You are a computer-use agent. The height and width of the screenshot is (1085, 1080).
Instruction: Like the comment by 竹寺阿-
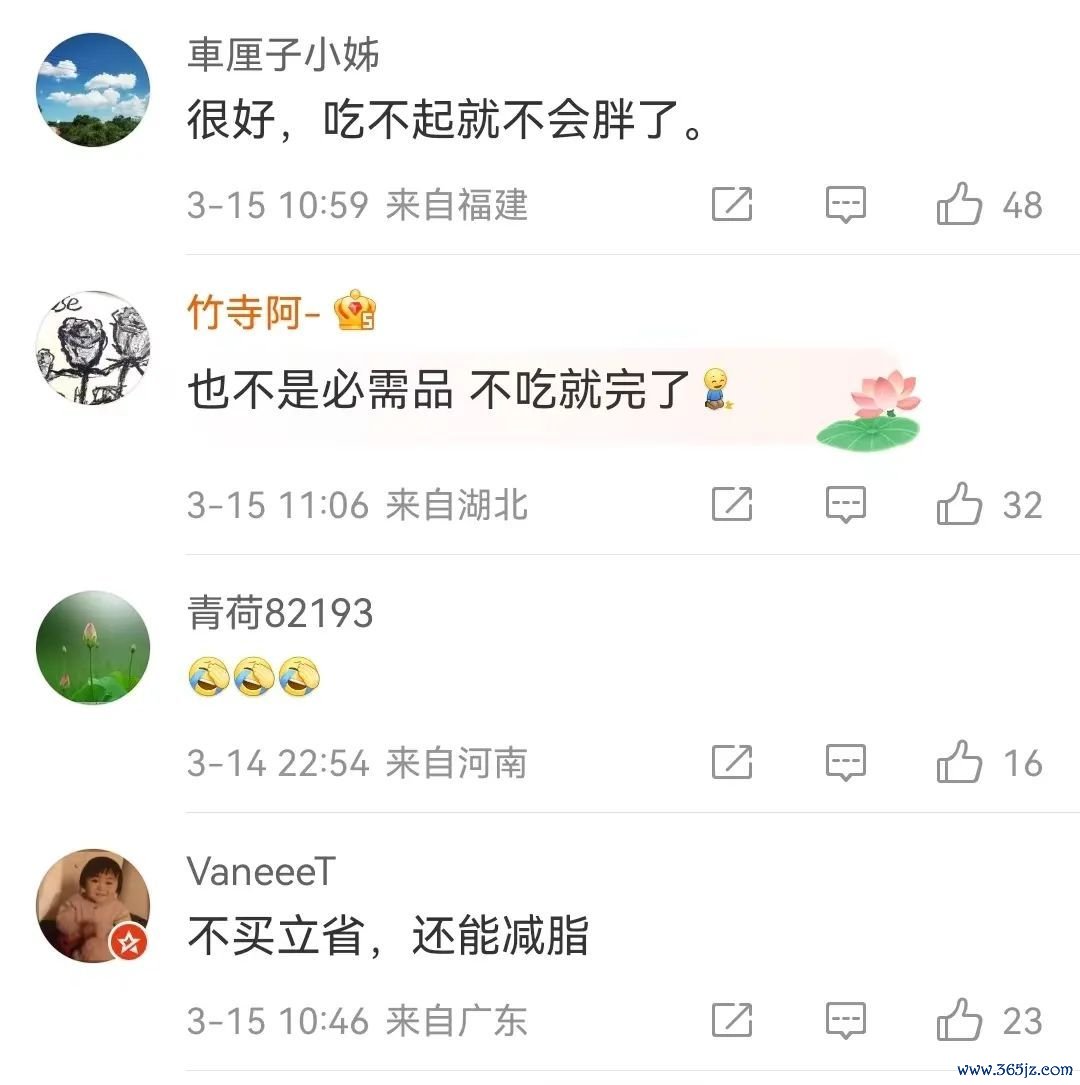pos(959,504)
